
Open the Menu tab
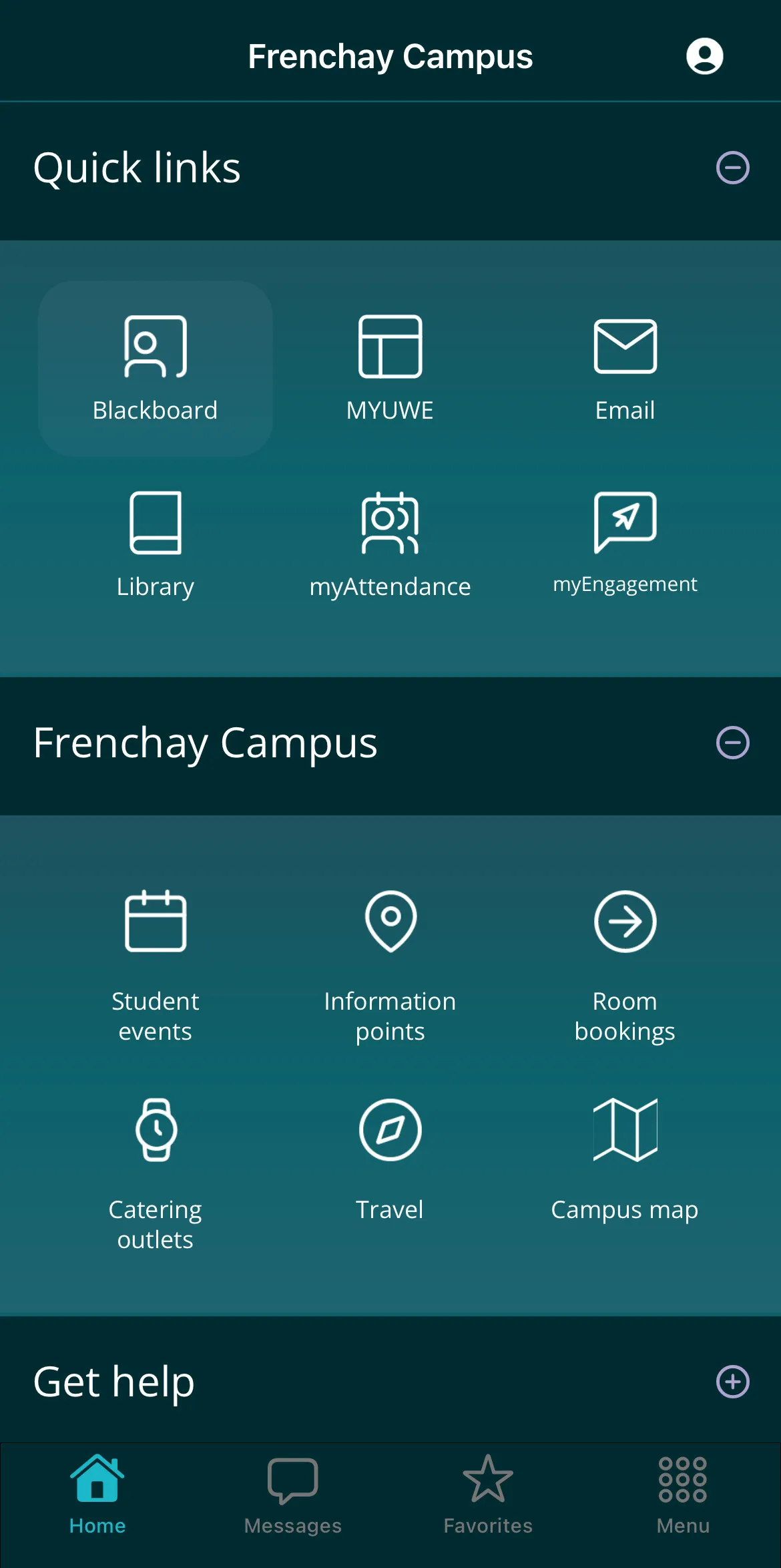pos(683,1495)
